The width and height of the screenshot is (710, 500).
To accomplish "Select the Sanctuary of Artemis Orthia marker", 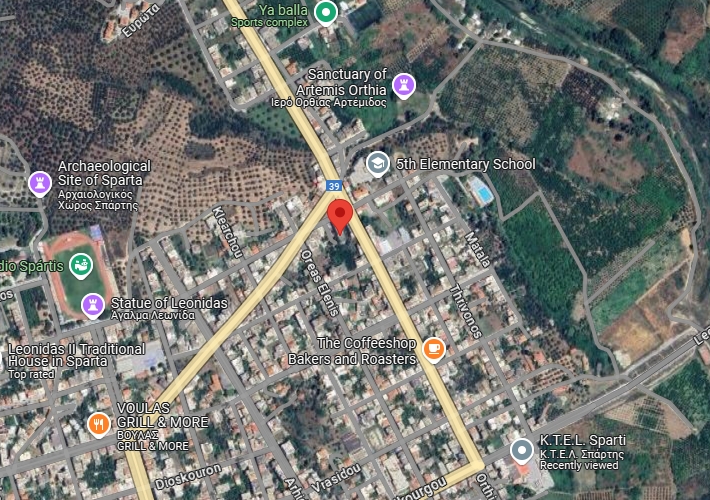I will [x=403, y=84].
